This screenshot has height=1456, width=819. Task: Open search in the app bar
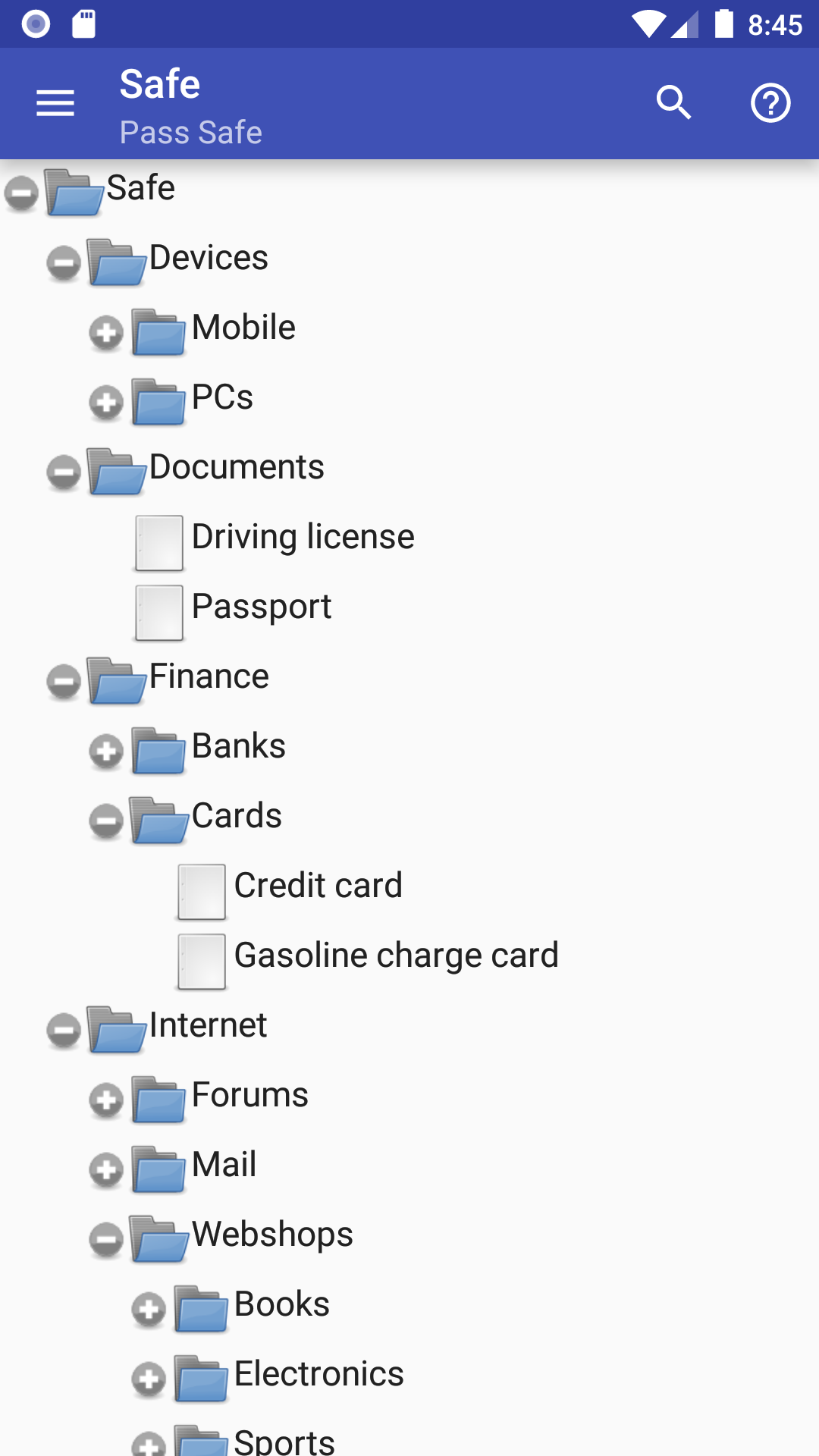(x=673, y=103)
